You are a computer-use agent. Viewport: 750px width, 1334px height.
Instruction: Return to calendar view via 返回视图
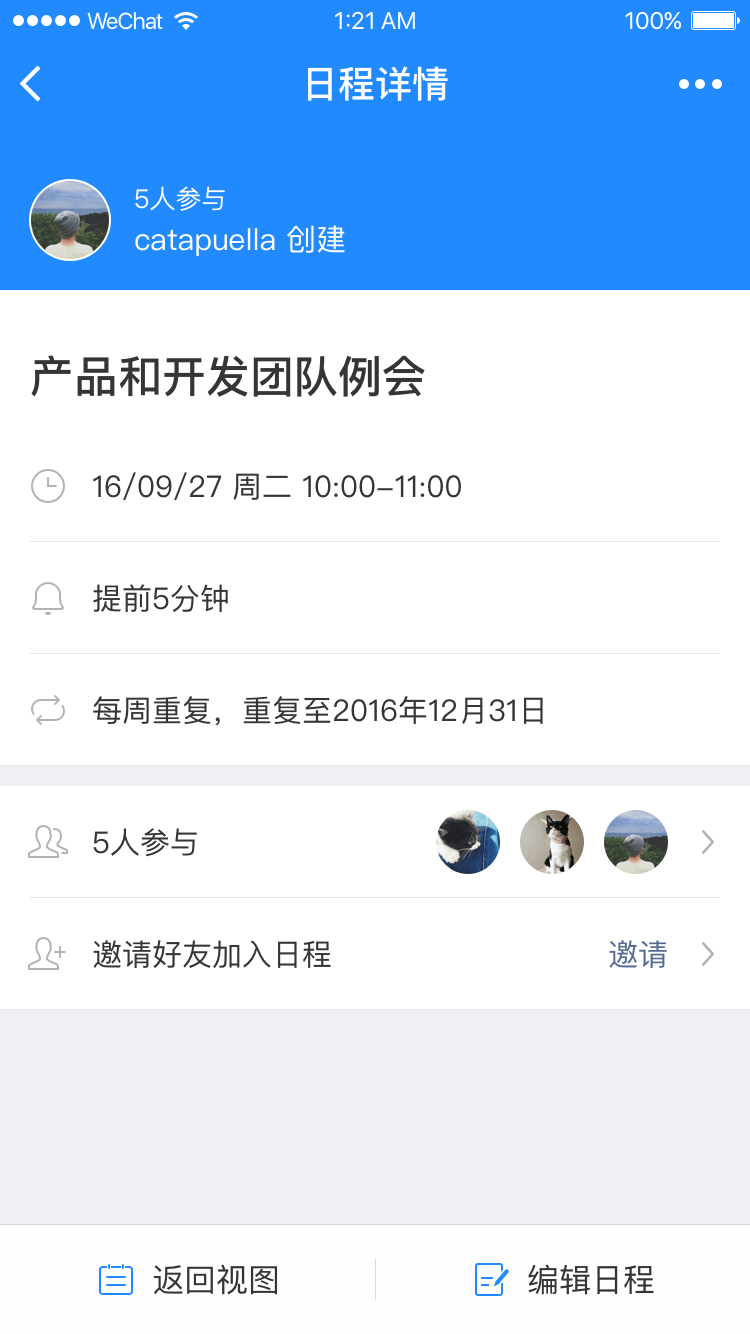coord(188,1280)
